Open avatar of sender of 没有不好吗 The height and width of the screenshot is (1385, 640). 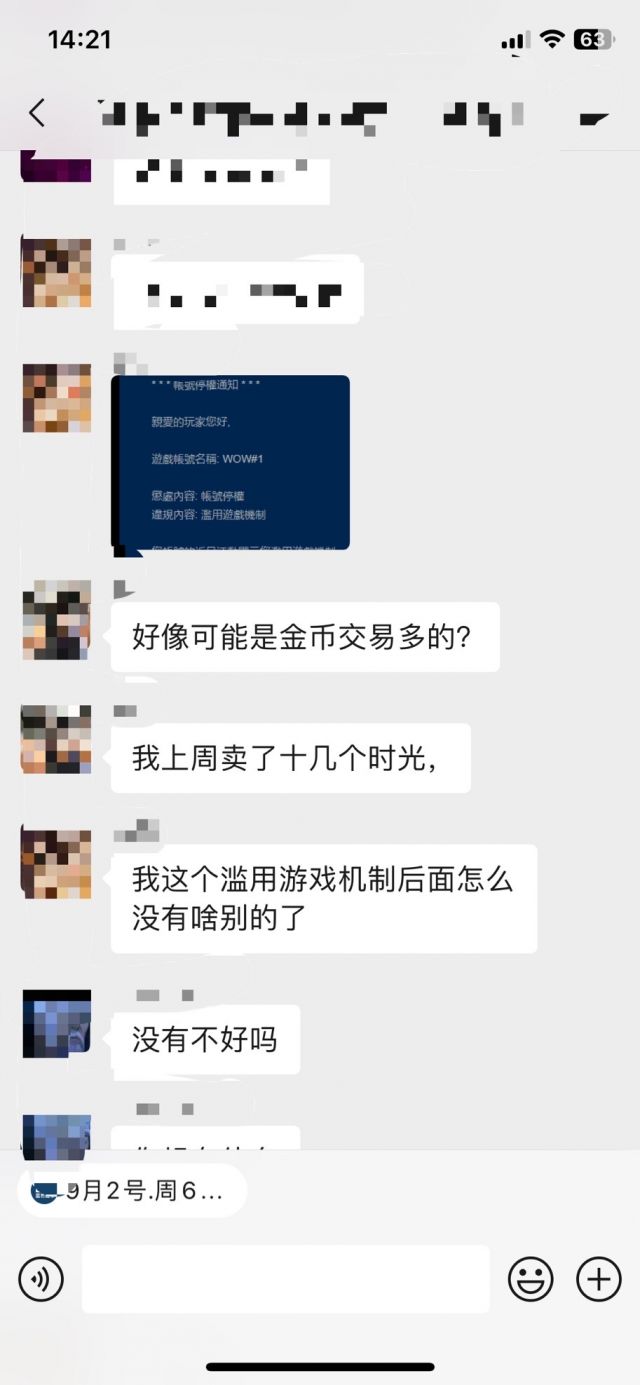[57, 1024]
